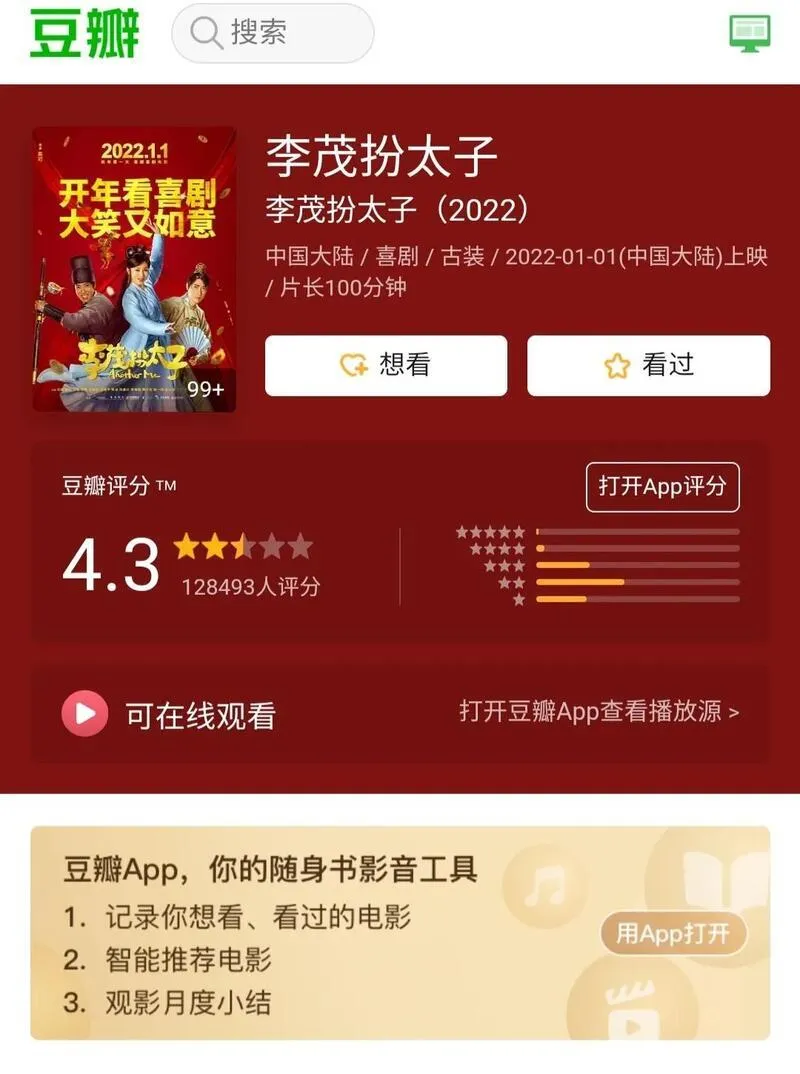Tap the red 可在线观看 play icon
The height and width of the screenshot is (1074, 800).
84,714
